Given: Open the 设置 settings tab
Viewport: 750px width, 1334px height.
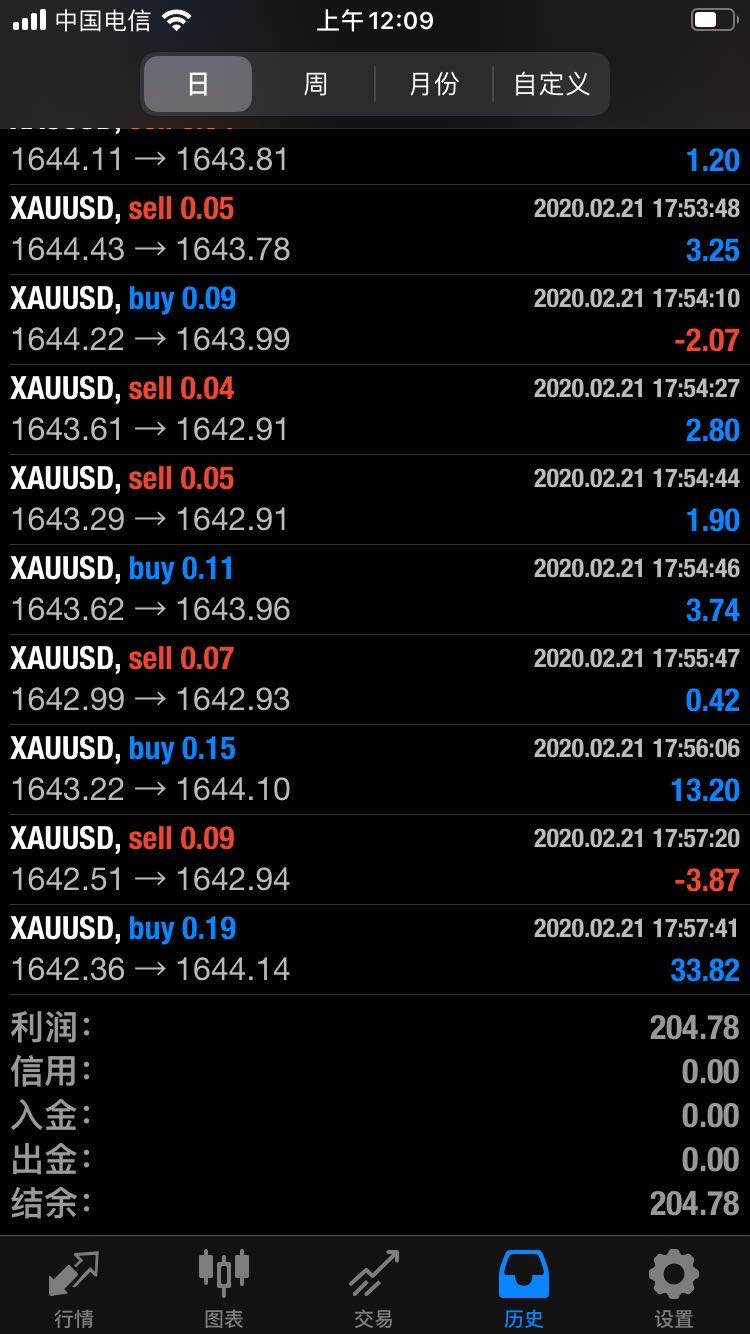Looking at the screenshot, I should (x=674, y=1288).
